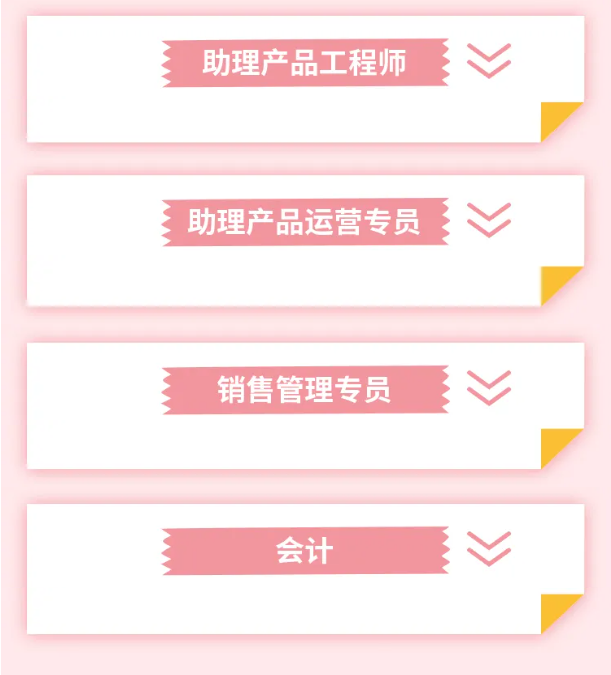This screenshot has height=675, width=611.
Task: Expand the 会计 job listing
Action: coord(488,549)
